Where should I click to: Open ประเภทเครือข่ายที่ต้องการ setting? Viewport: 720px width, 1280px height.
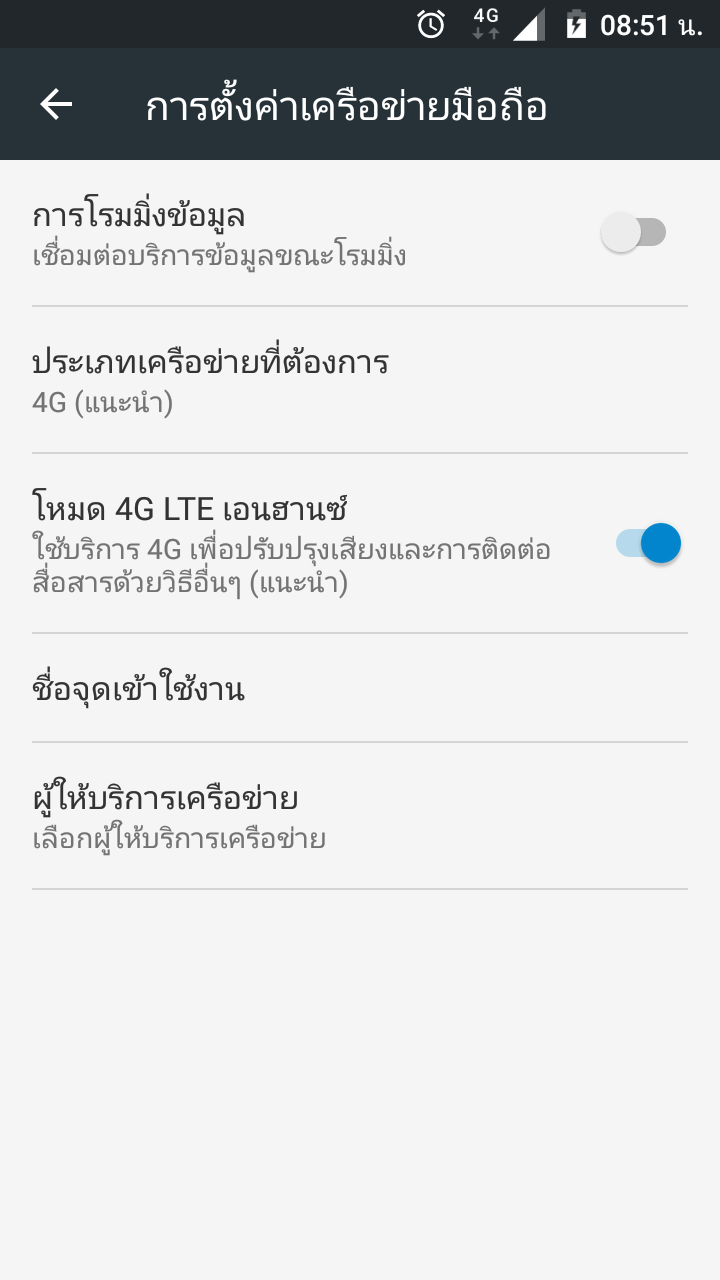[360, 380]
